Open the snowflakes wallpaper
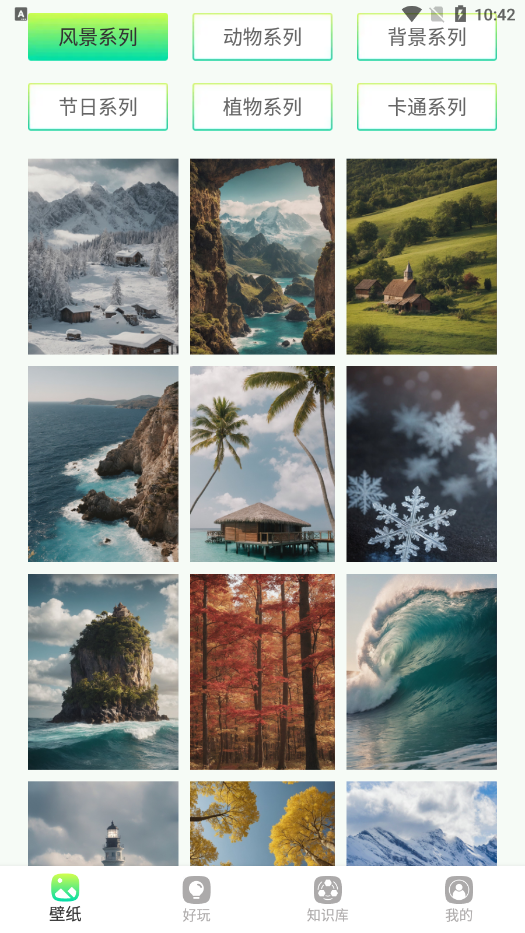This screenshot has width=525, height=933. tap(421, 464)
